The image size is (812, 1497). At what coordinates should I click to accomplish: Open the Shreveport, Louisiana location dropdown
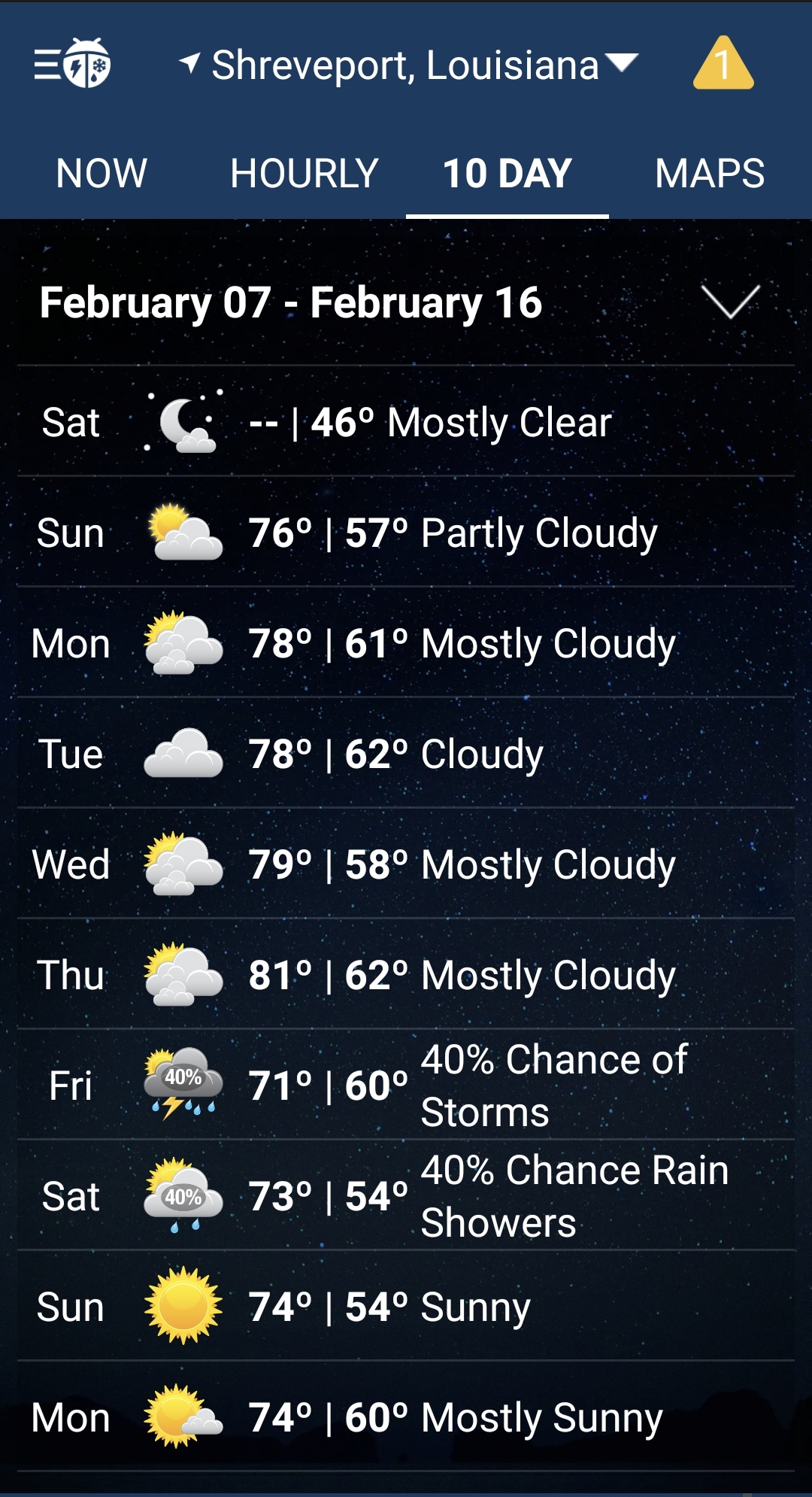click(x=408, y=65)
